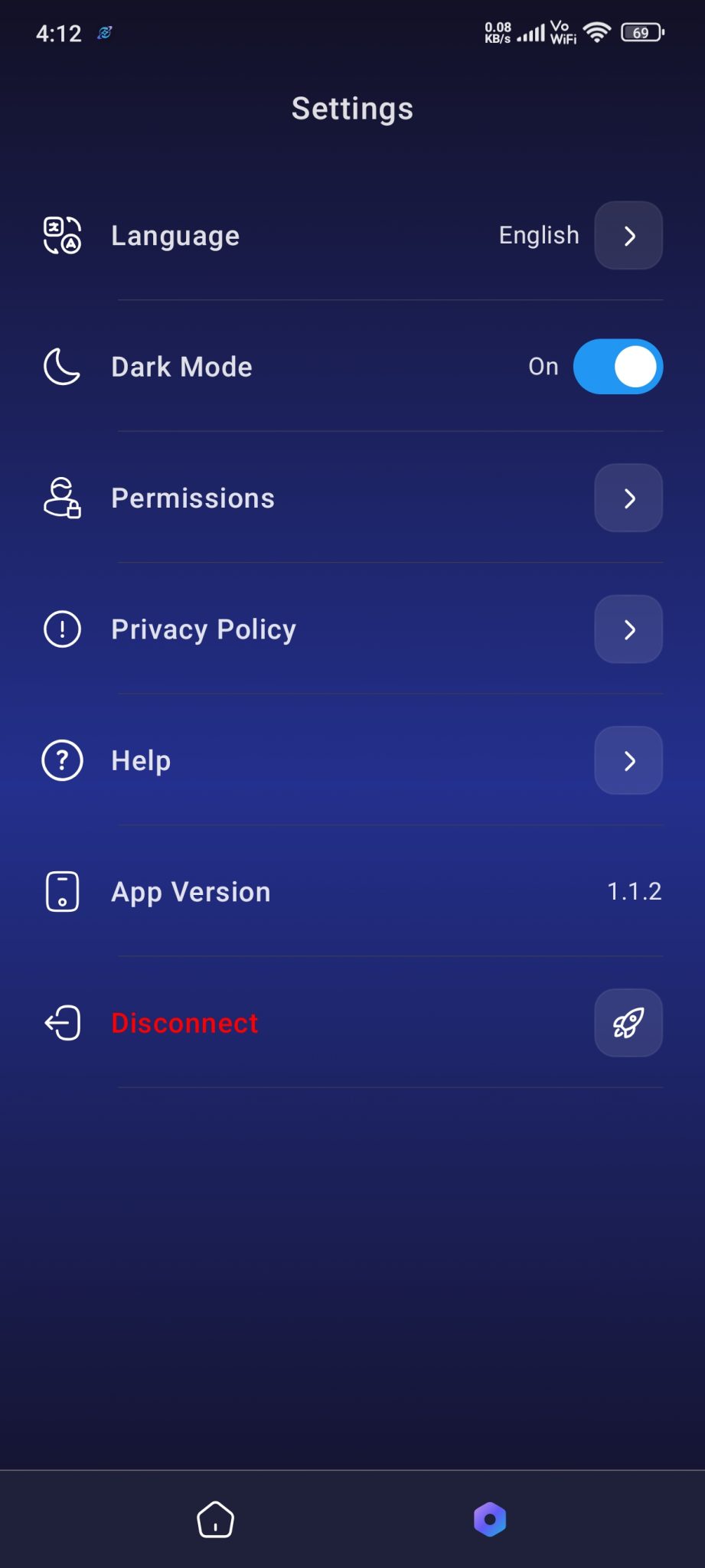Click the Dark Mode crescent moon icon

(x=61, y=367)
